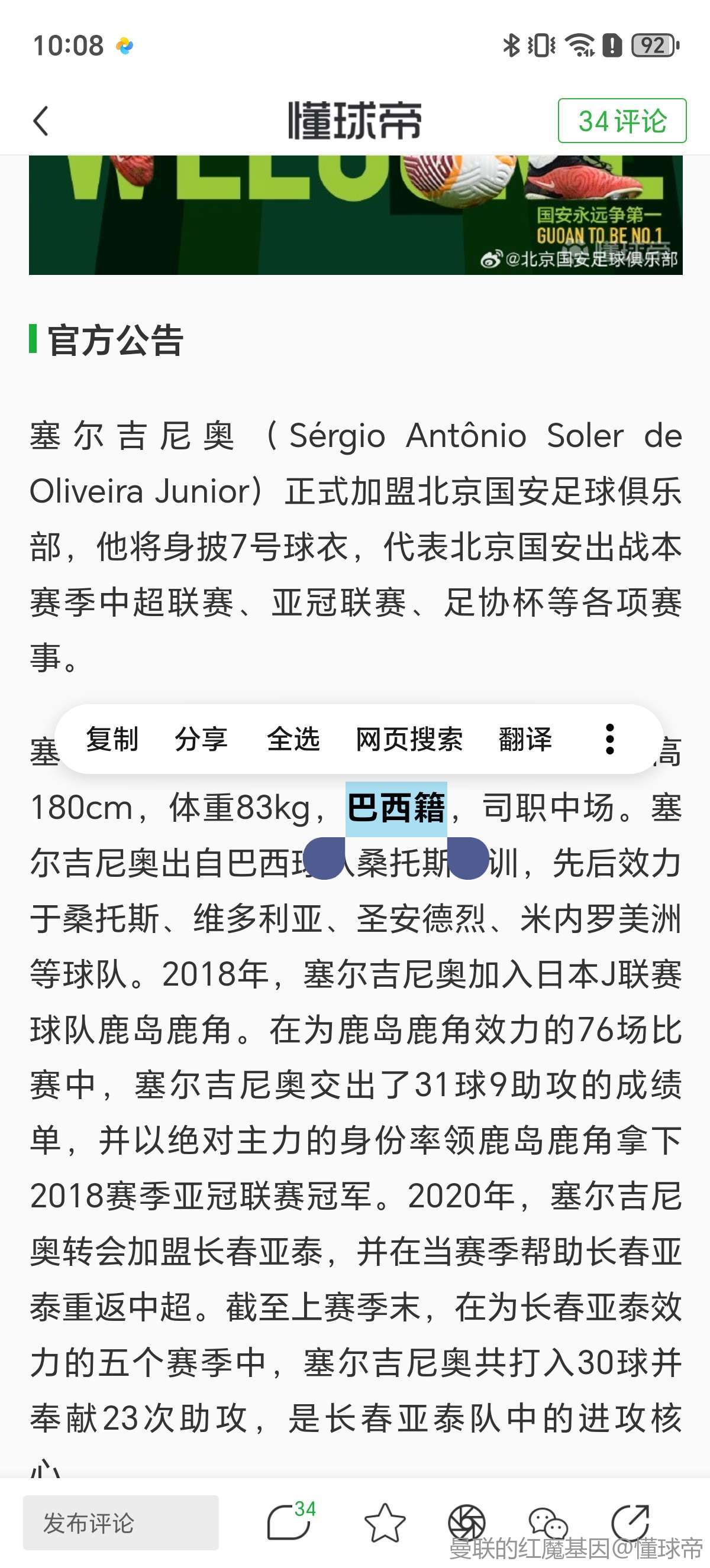This screenshot has width=710, height=1568.
Task: Tap 复制 to copy selected text
Action: tap(112, 739)
